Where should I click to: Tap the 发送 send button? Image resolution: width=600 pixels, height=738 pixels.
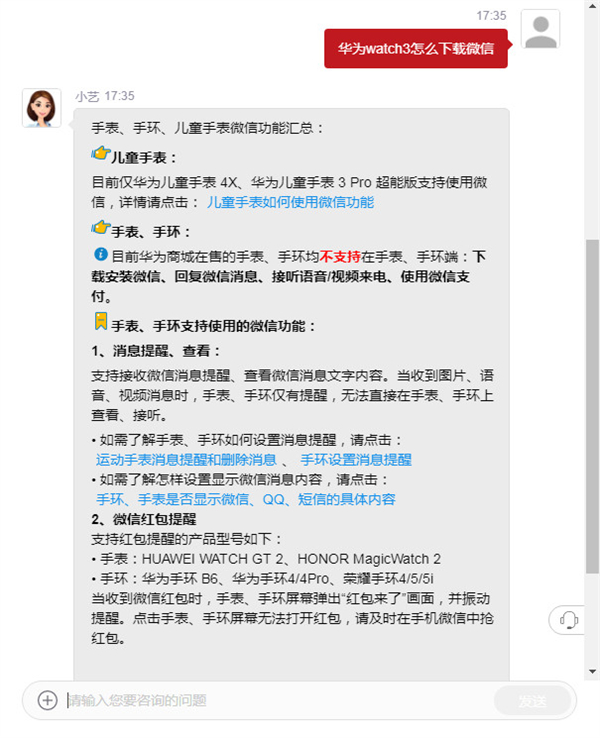pyautogui.click(x=532, y=700)
